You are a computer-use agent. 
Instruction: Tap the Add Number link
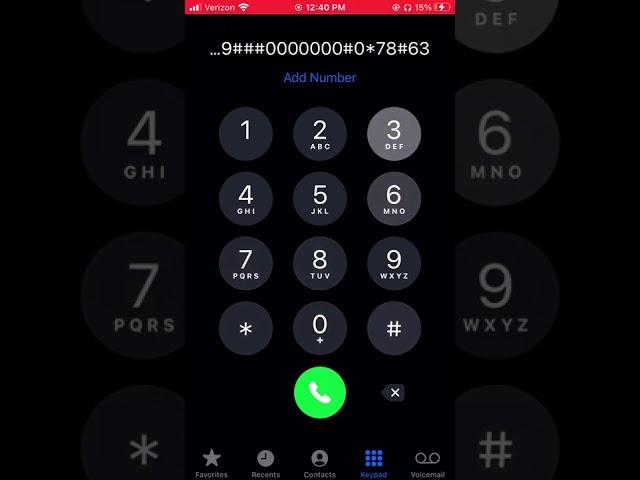(319, 78)
